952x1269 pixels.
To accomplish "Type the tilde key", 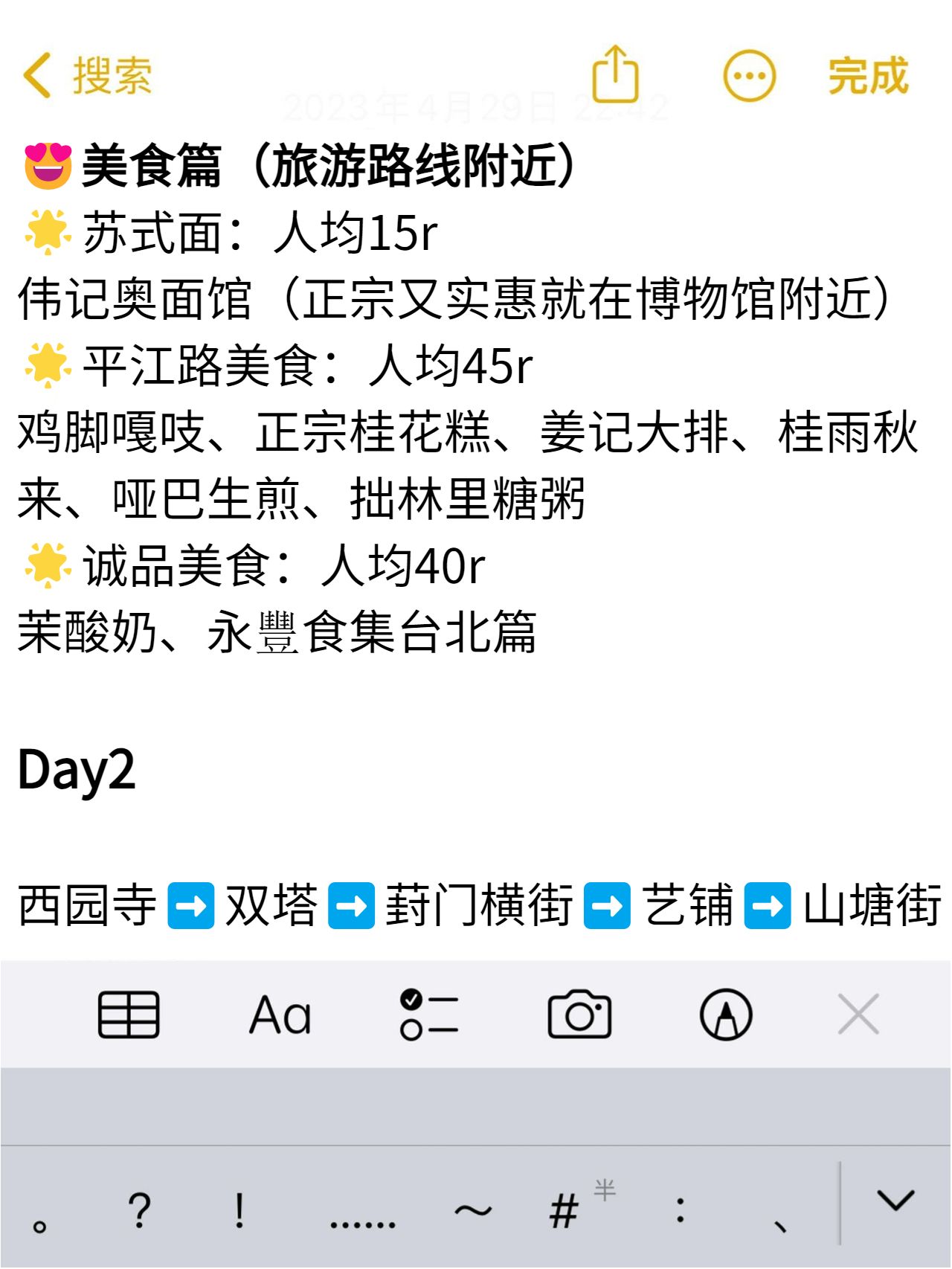I will click(x=473, y=1211).
